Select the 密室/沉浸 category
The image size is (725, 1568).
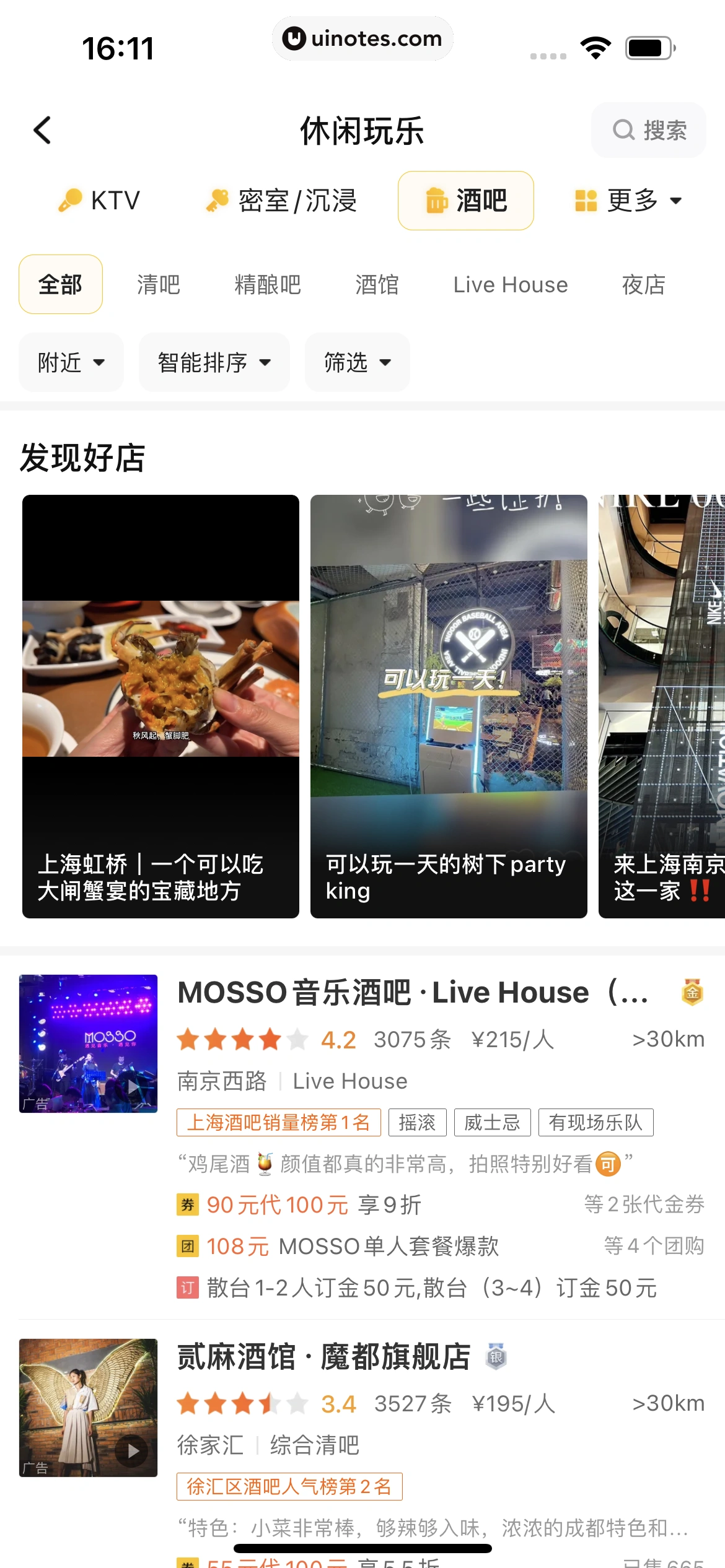point(282,201)
